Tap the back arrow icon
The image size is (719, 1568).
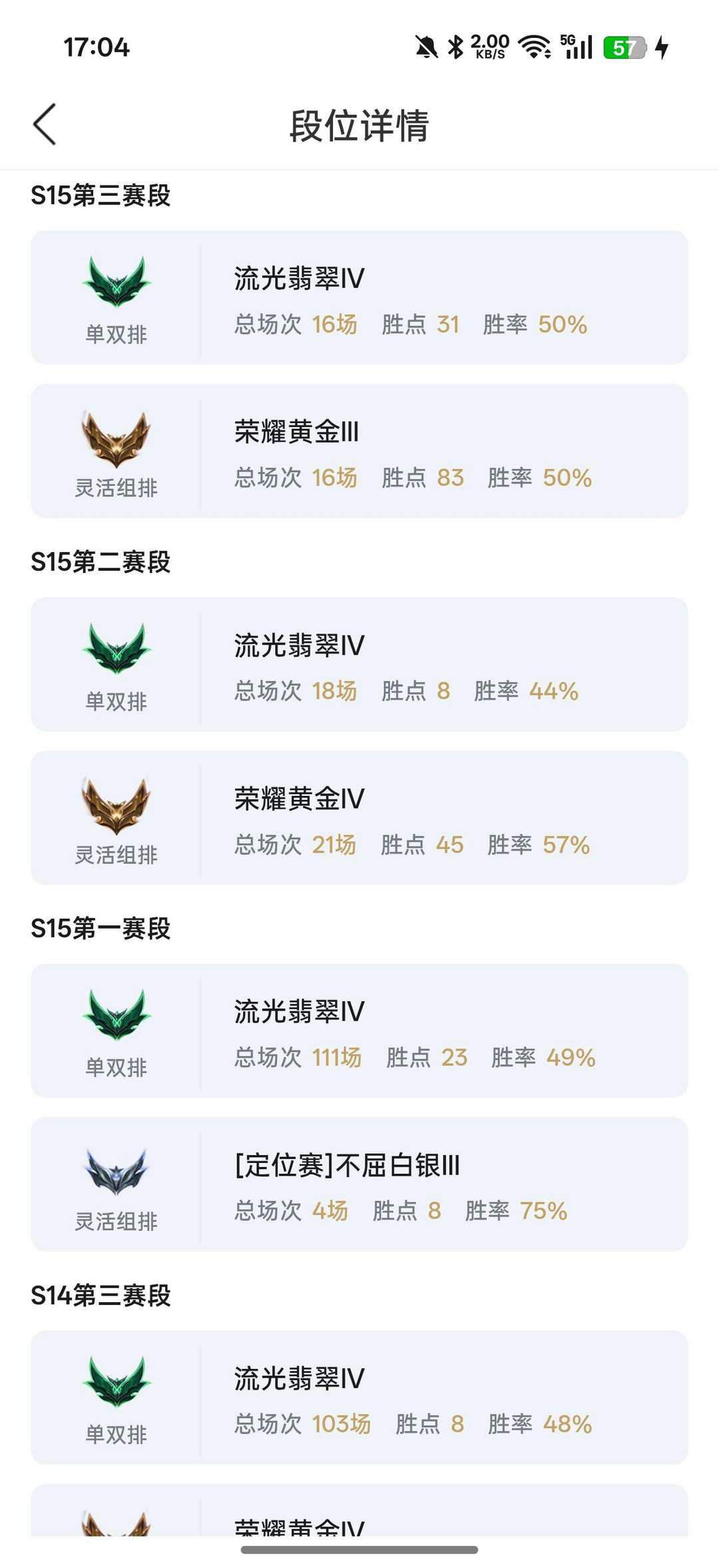click(44, 124)
